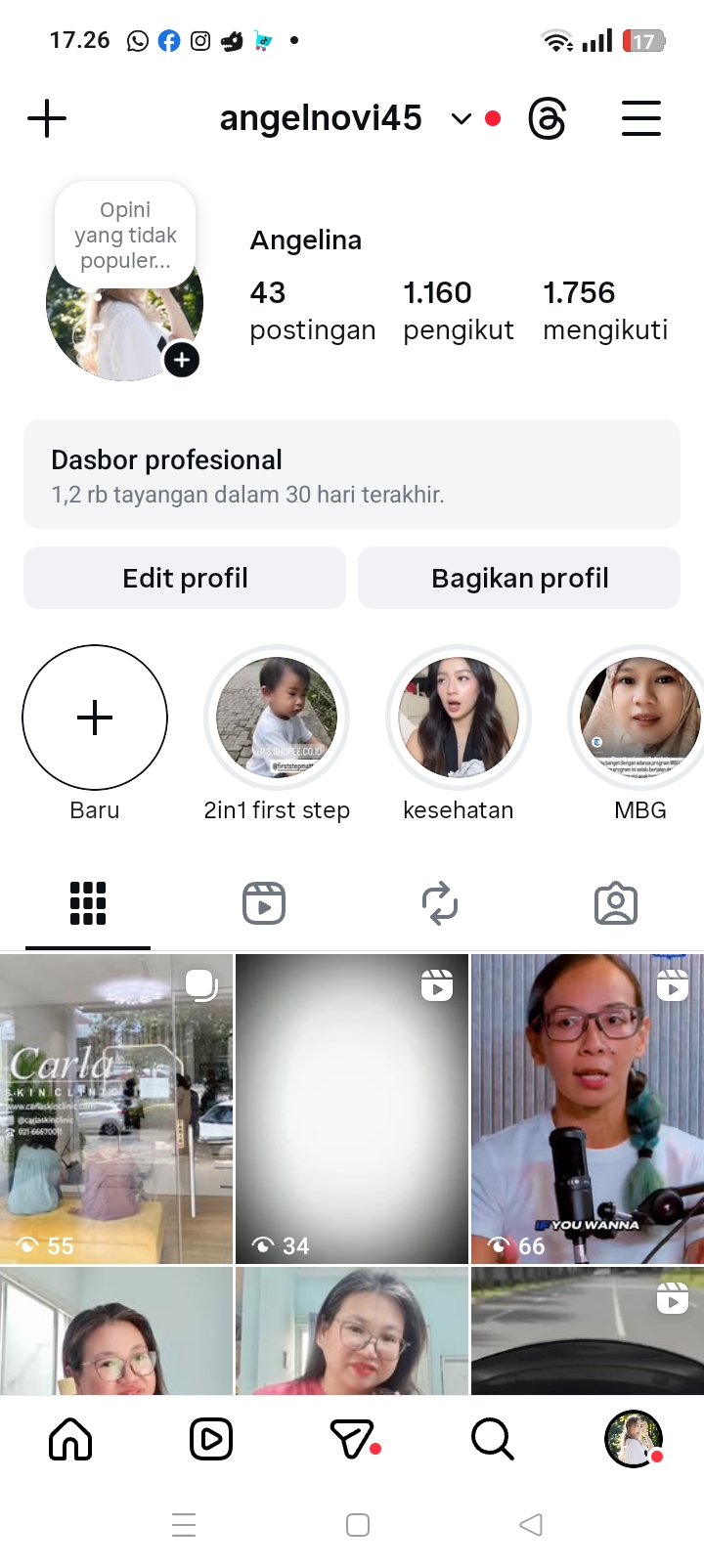Open the reel with 66 views
This screenshot has width=704, height=1568.
click(588, 1110)
